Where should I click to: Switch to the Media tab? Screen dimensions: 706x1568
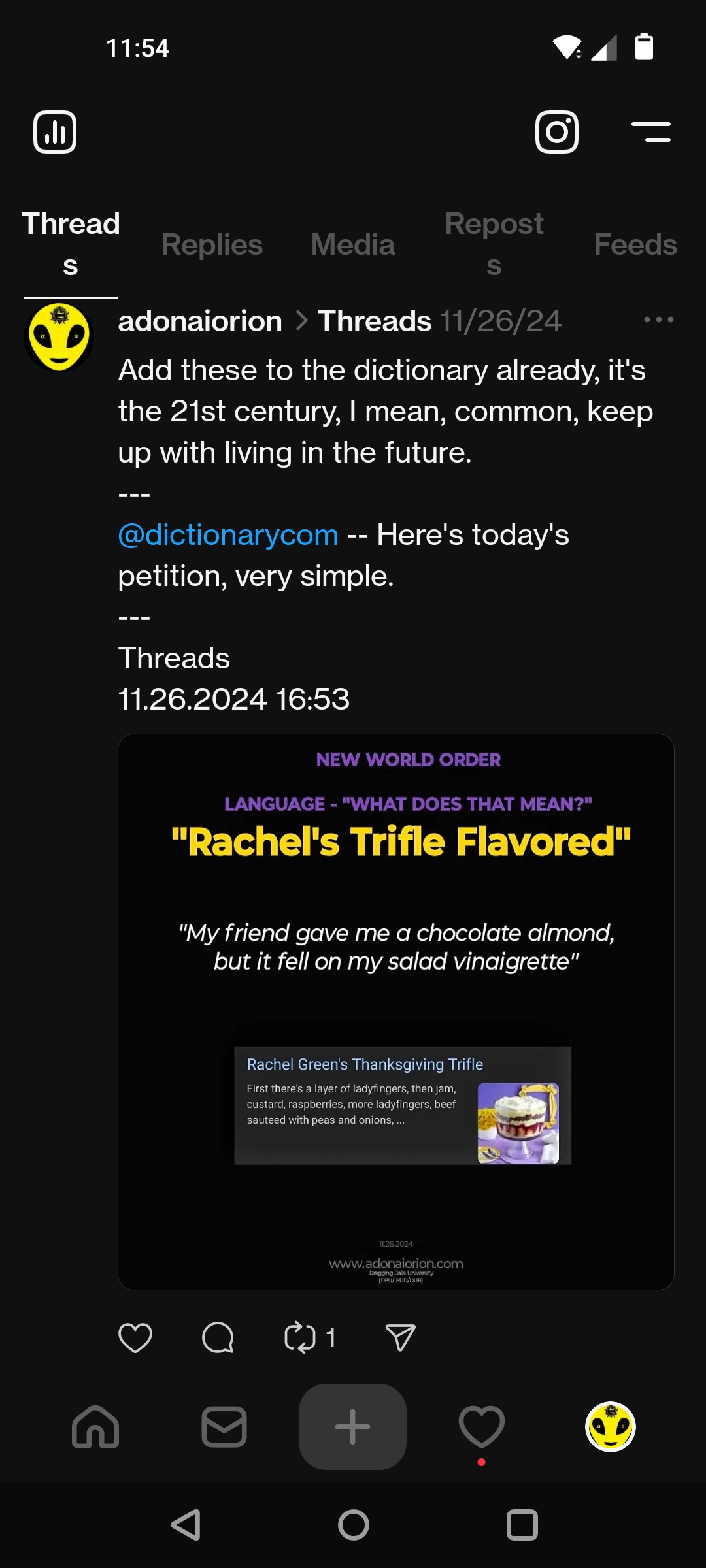(353, 245)
